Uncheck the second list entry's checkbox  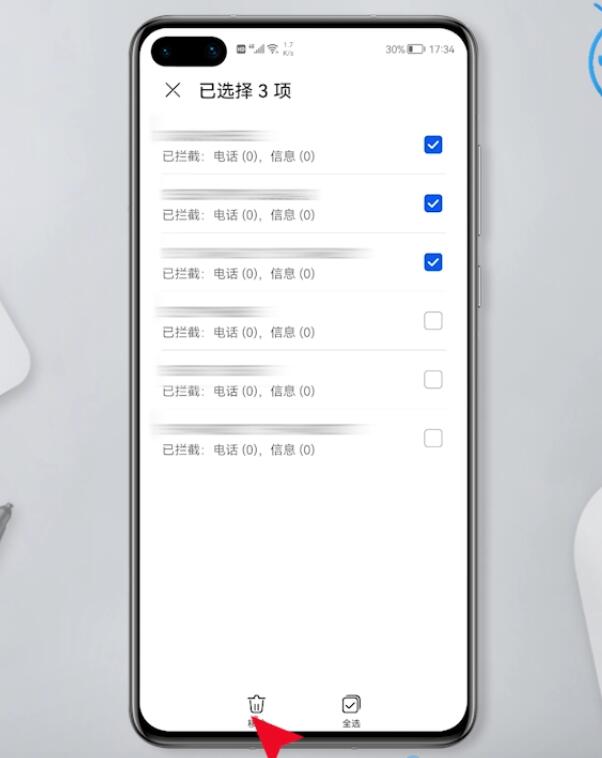pyautogui.click(x=433, y=203)
